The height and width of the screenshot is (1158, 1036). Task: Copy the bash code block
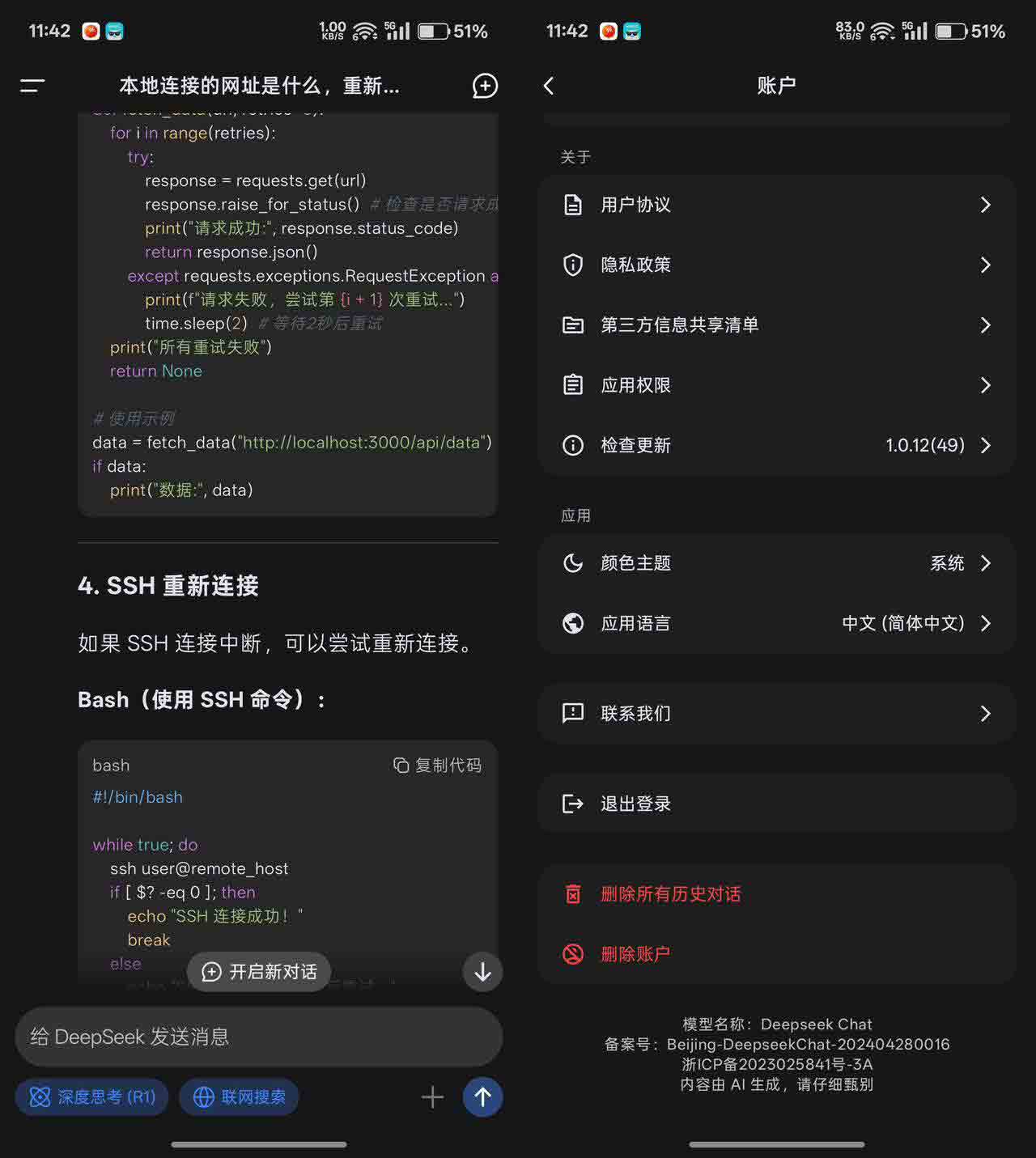tap(437, 766)
